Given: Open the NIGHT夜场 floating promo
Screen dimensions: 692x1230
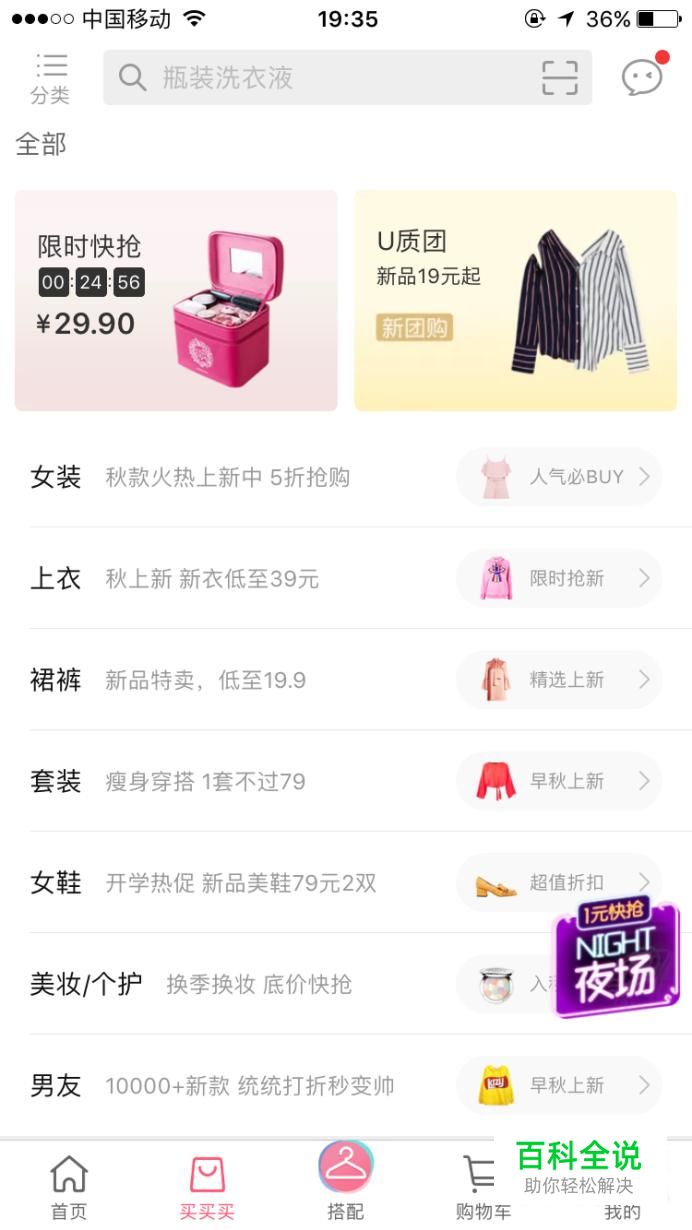Looking at the screenshot, I should point(616,958).
